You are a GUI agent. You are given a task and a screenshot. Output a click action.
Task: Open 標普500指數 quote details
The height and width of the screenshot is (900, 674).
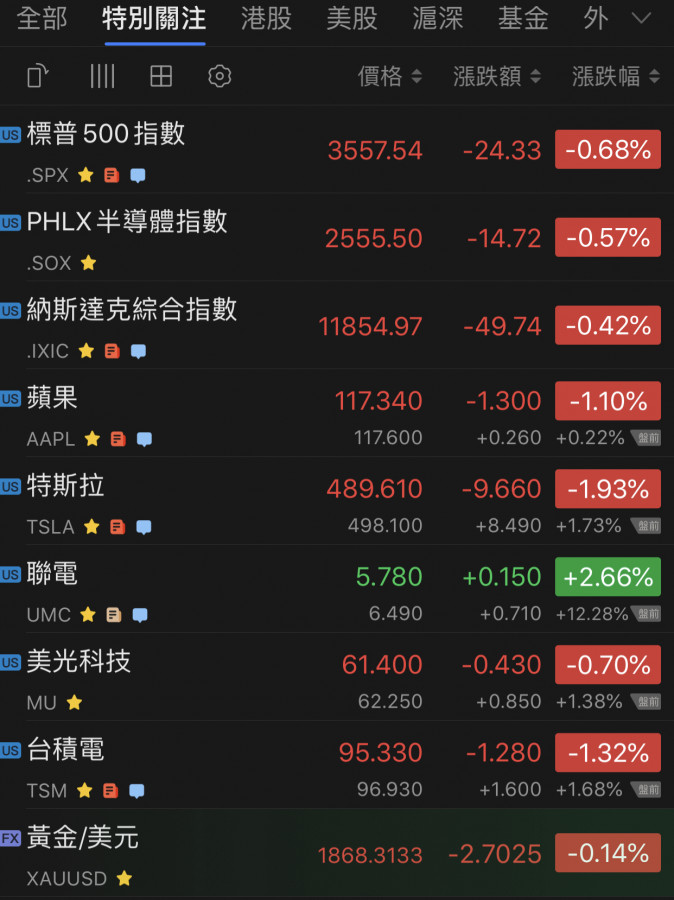coord(106,135)
